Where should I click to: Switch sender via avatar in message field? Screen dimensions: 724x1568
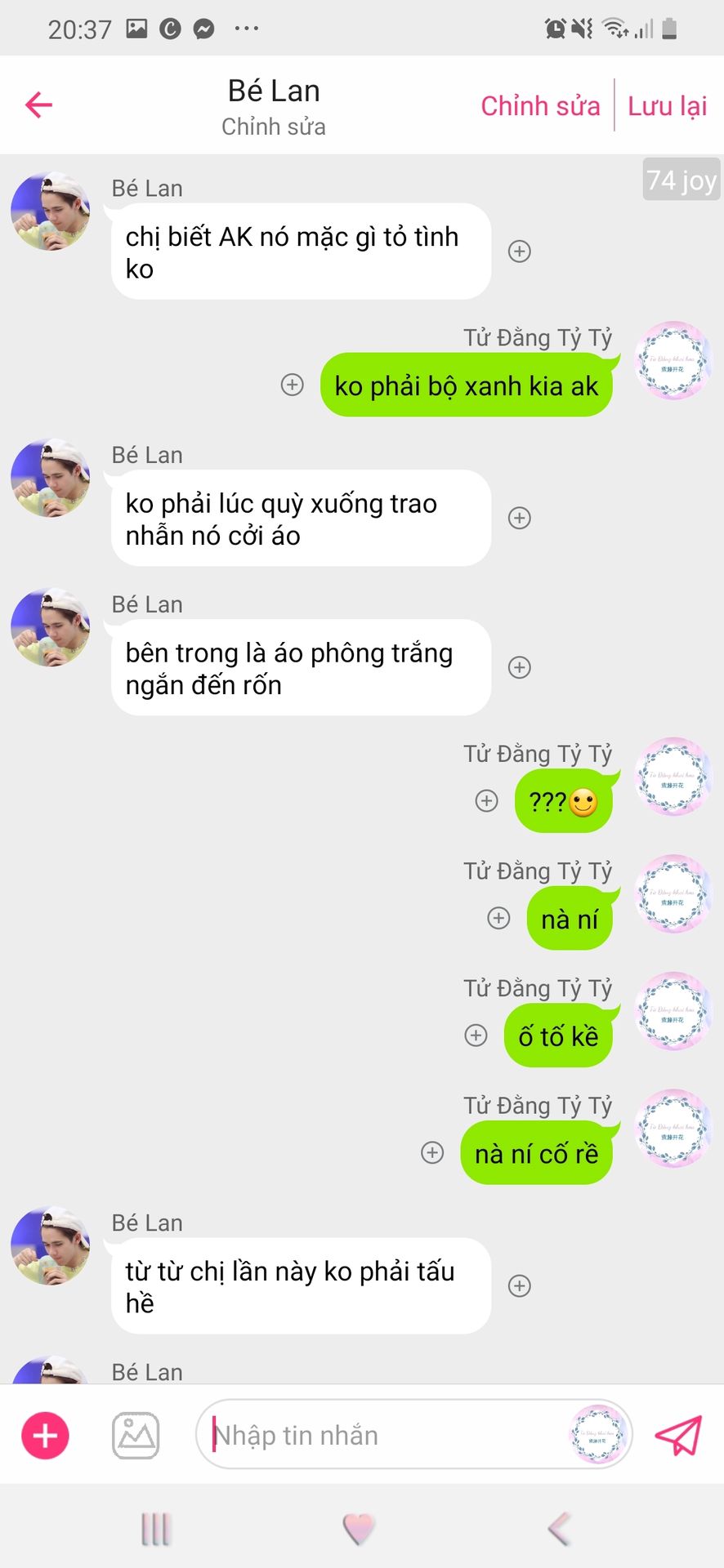point(597,1435)
